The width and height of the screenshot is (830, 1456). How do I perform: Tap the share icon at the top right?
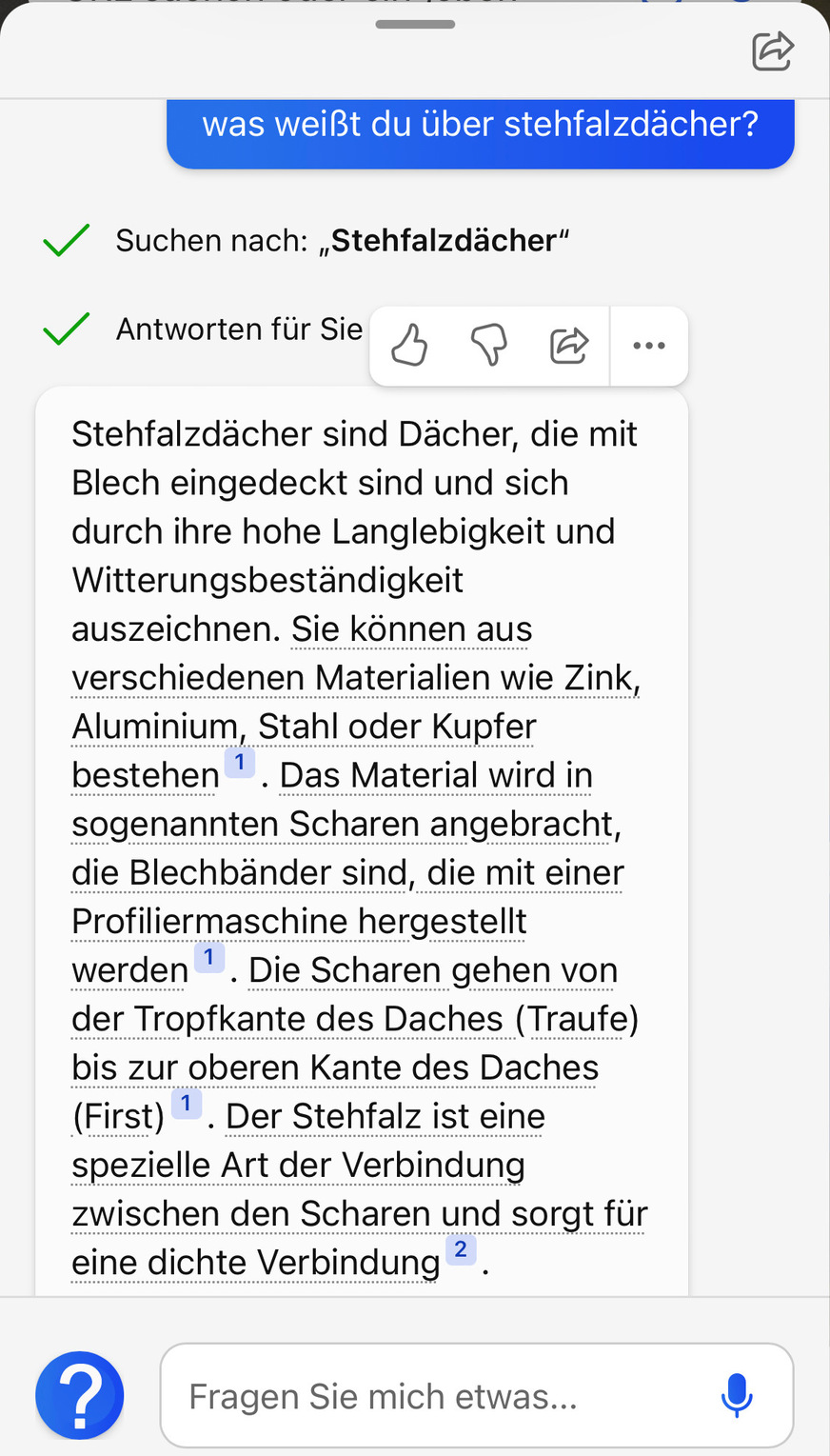pos(773,51)
